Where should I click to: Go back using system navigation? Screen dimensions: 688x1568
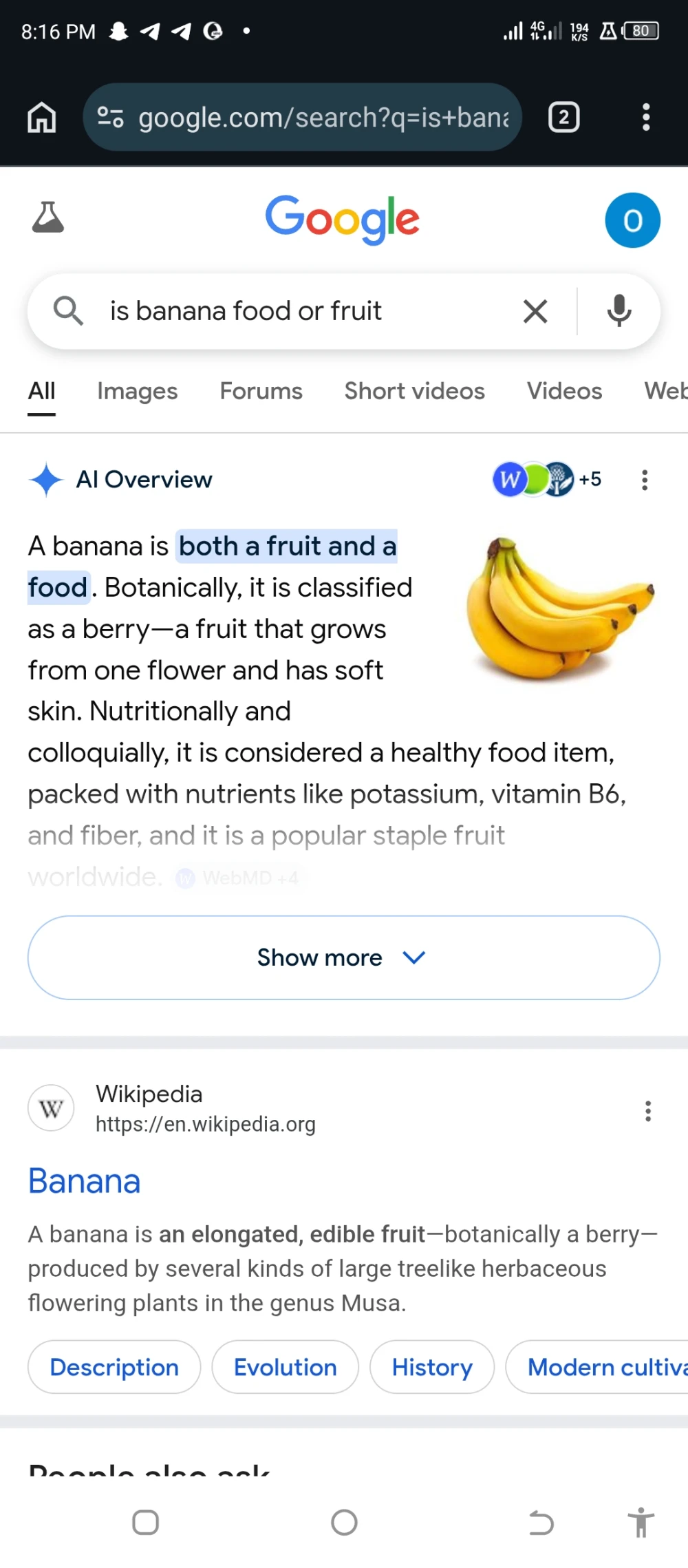point(541,1523)
